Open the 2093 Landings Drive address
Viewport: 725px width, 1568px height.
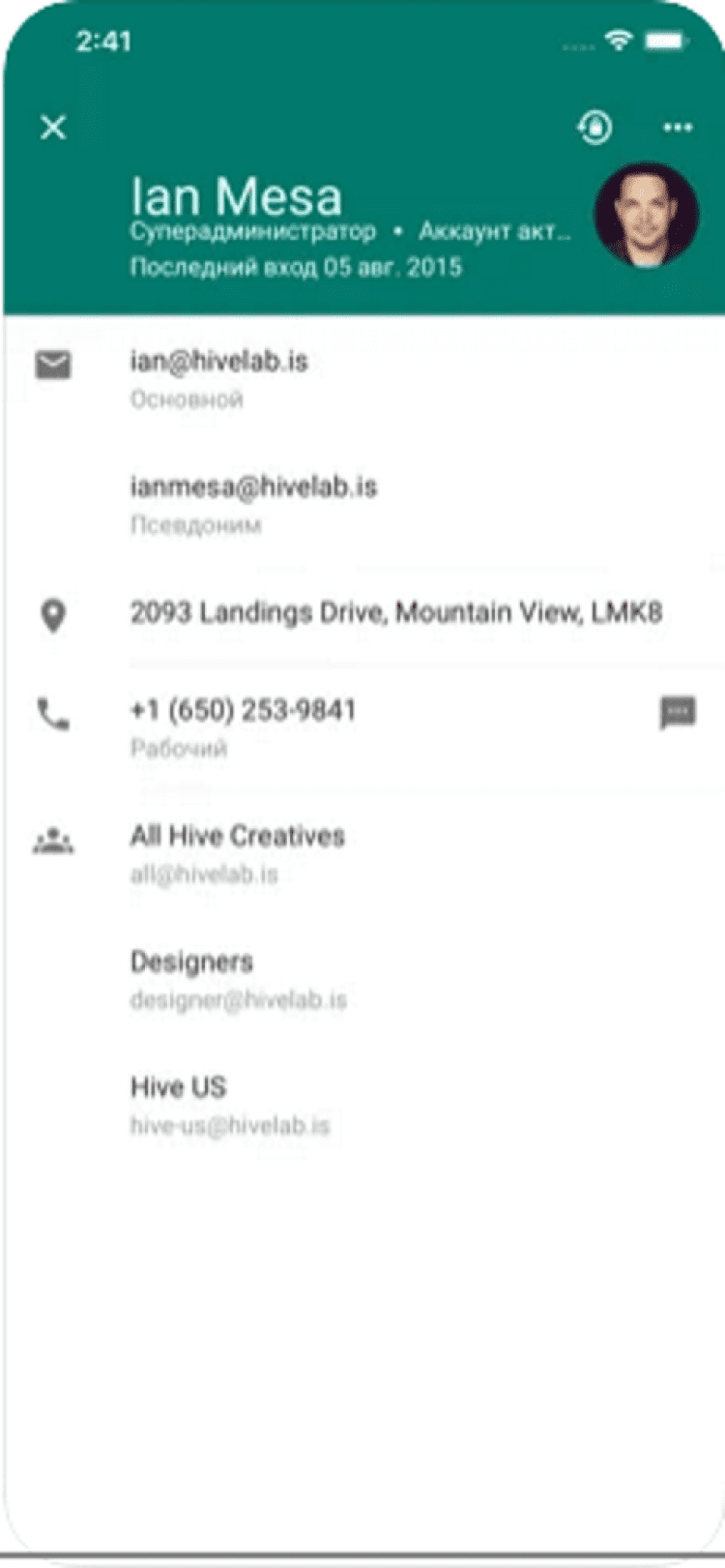(396, 613)
